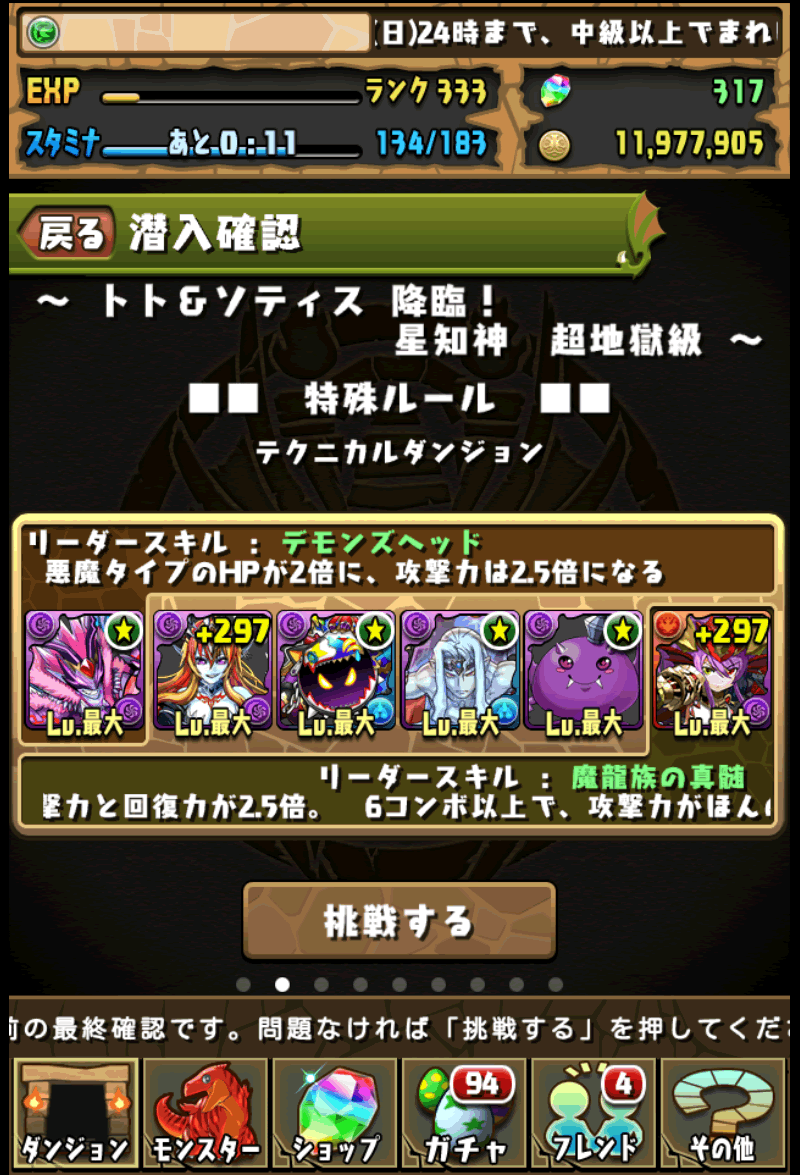Tap the 戻る back button
The height and width of the screenshot is (1175, 800).
pyautogui.click(x=68, y=235)
